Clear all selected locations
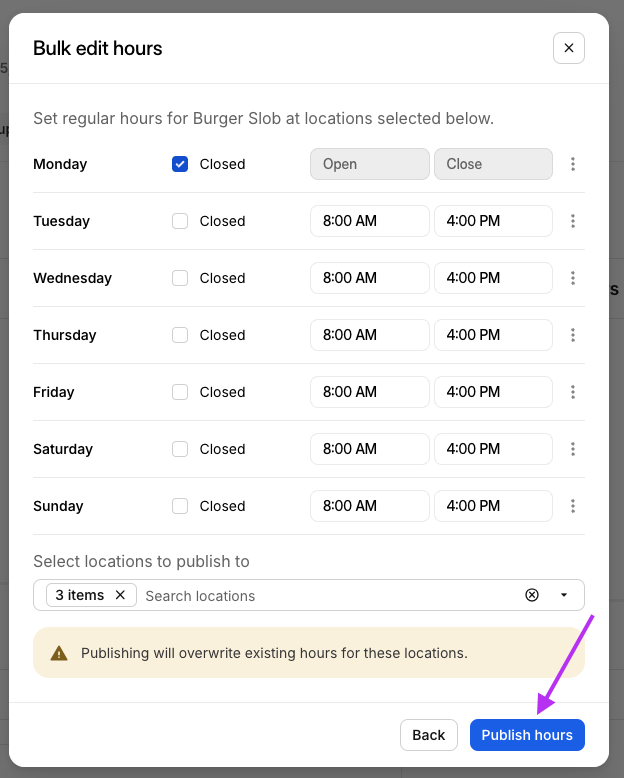The height and width of the screenshot is (778, 624). pos(532,595)
